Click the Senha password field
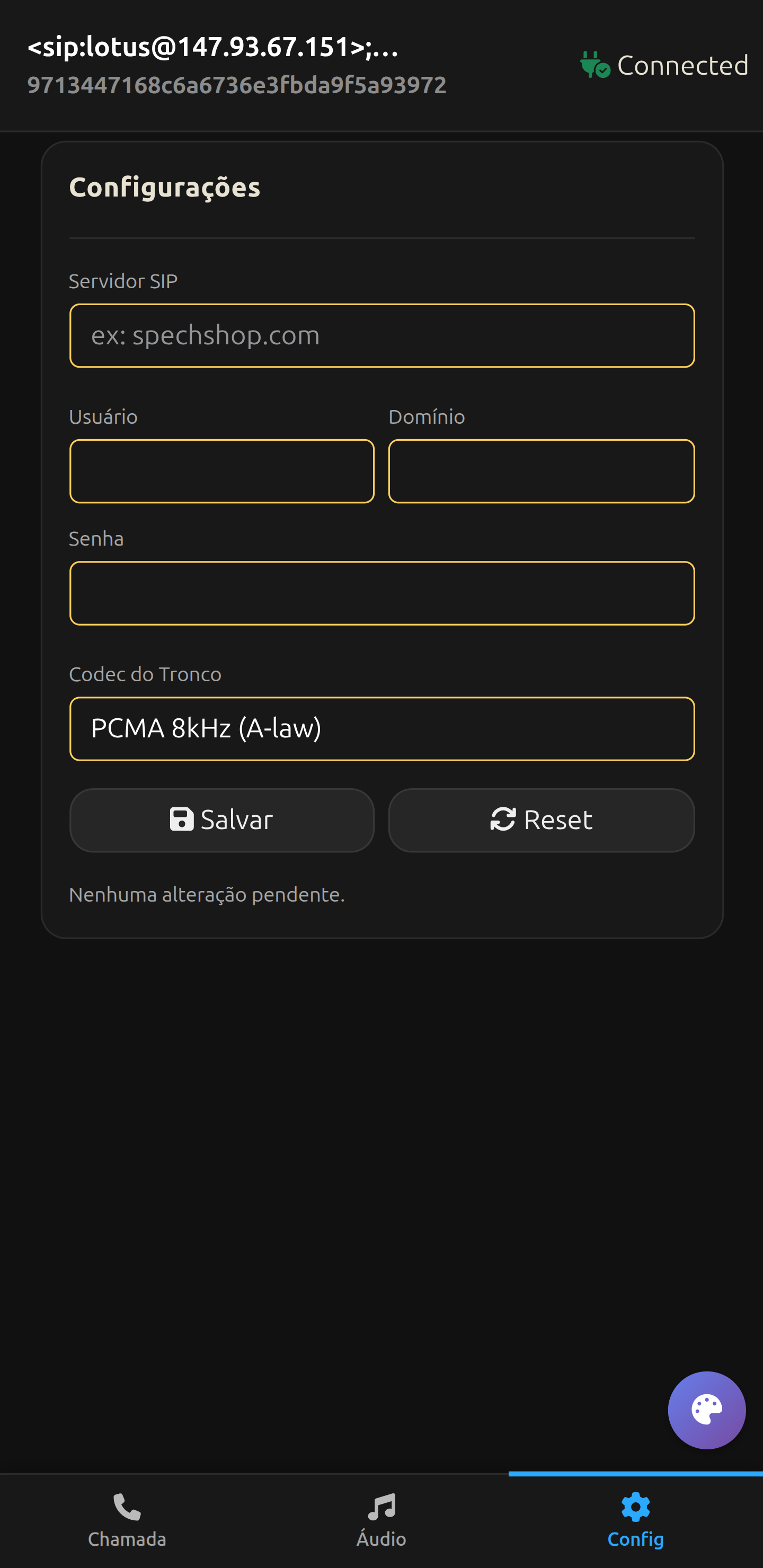763x1568 pixels. (x=382, y=592)
